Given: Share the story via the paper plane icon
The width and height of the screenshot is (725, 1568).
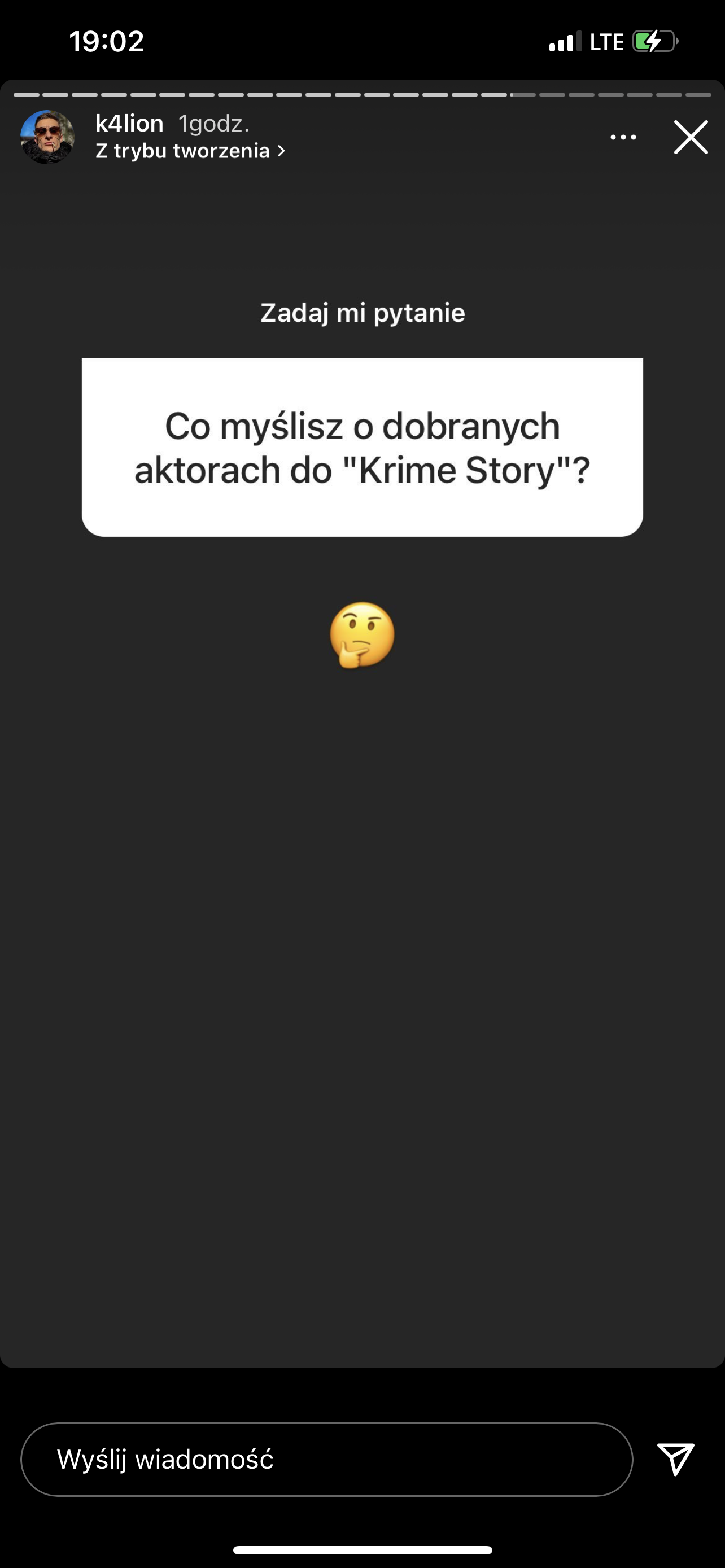Looking at the screenshot, I should point(676,1459).
